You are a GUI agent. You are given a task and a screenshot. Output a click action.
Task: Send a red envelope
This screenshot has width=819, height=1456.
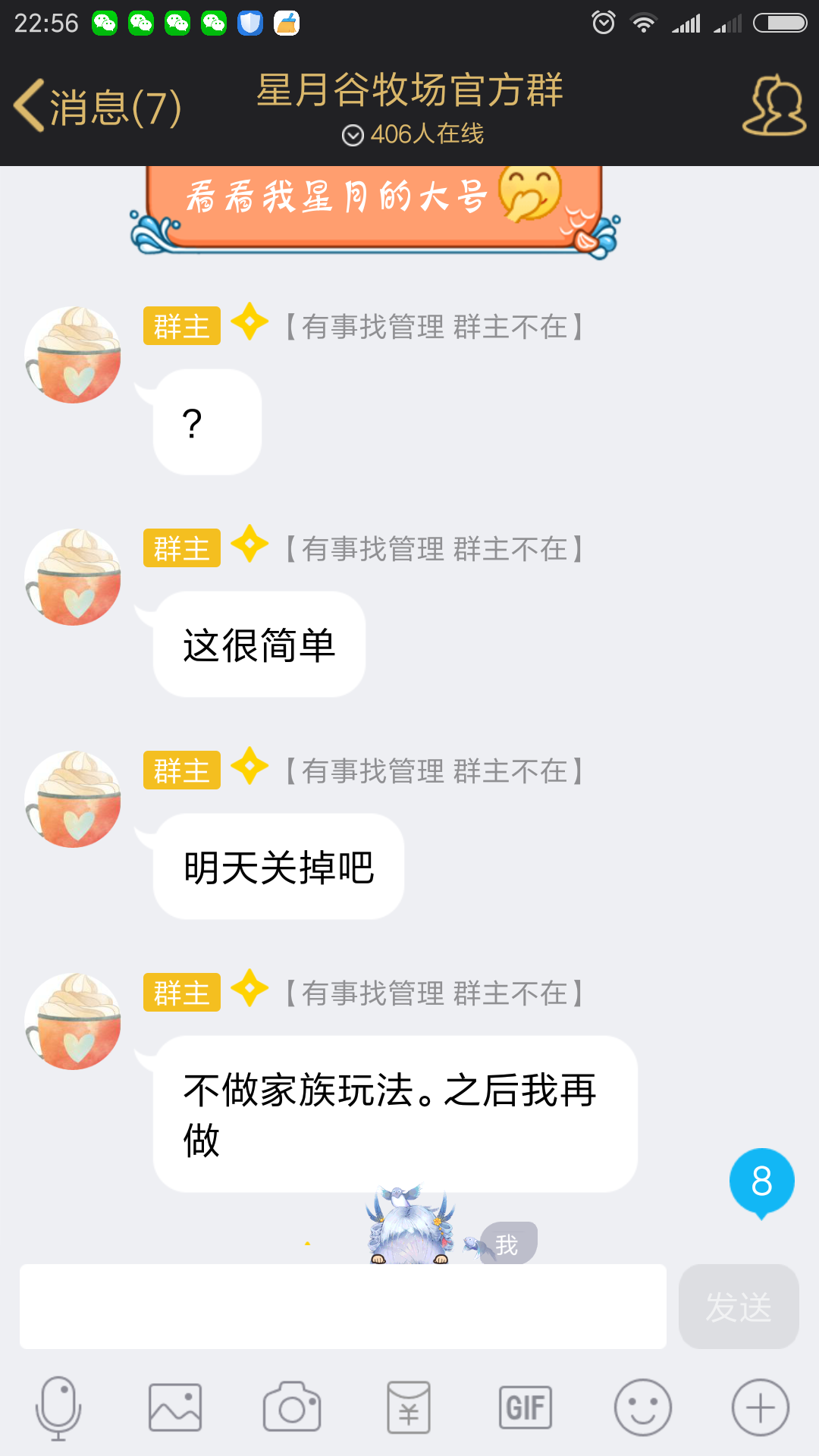coord(409,1407)
